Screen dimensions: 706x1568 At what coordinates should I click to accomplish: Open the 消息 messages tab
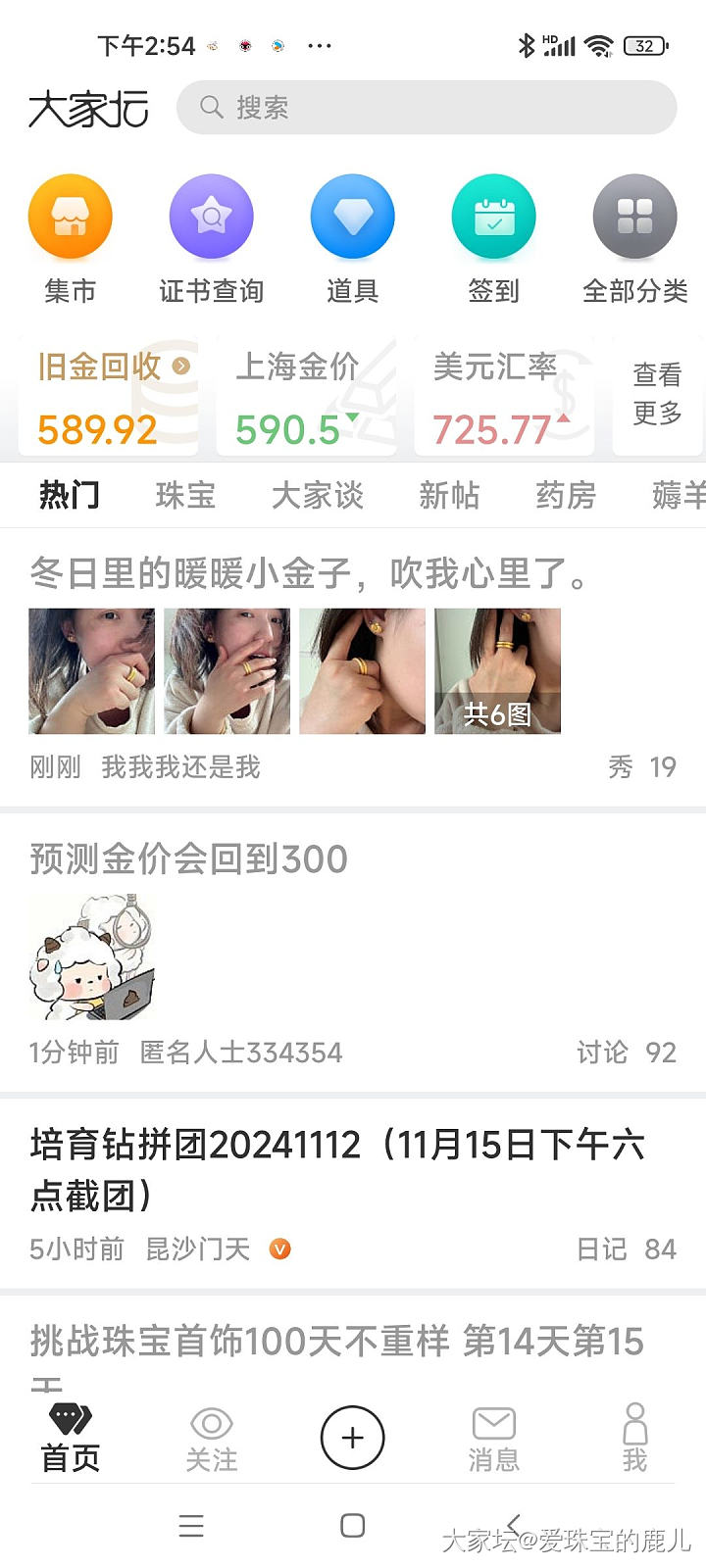pos(493,1438)
